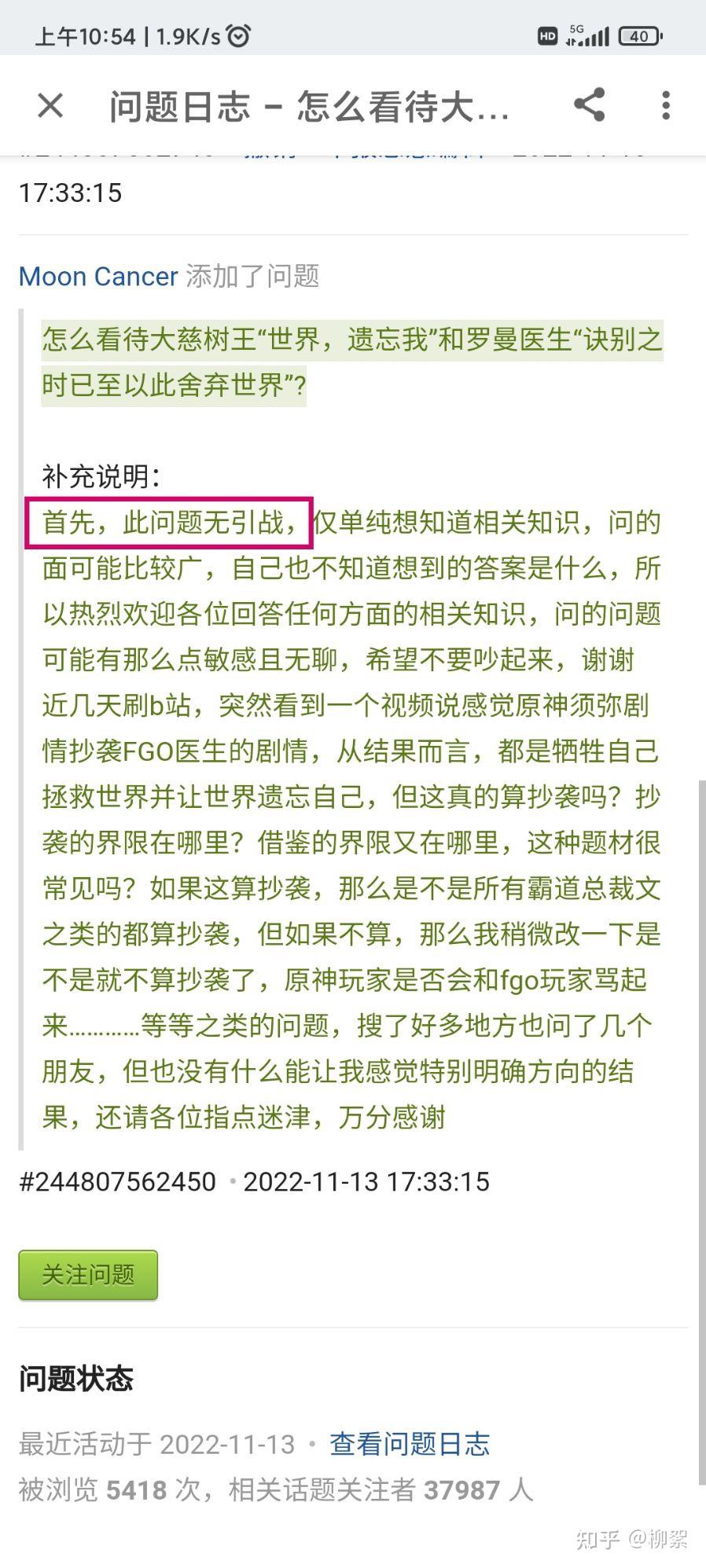Share this question log page
The width and height of the screenshot is (706, 1568).
pyautogui.click(x=589, y=105)
